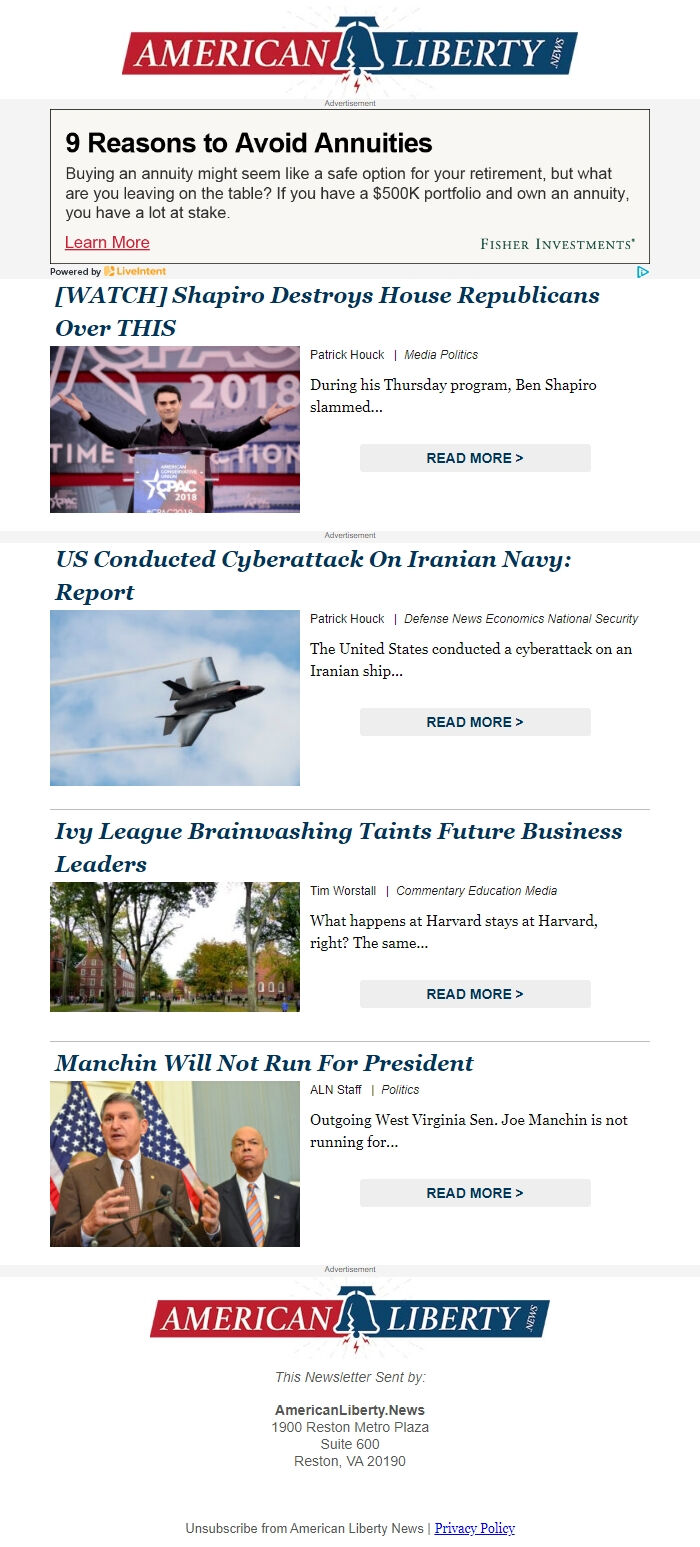This screenshot has width=700, height=1547.
Task: Tap READ MORE under the Shapiro article
Action: [x=475, y=458]
